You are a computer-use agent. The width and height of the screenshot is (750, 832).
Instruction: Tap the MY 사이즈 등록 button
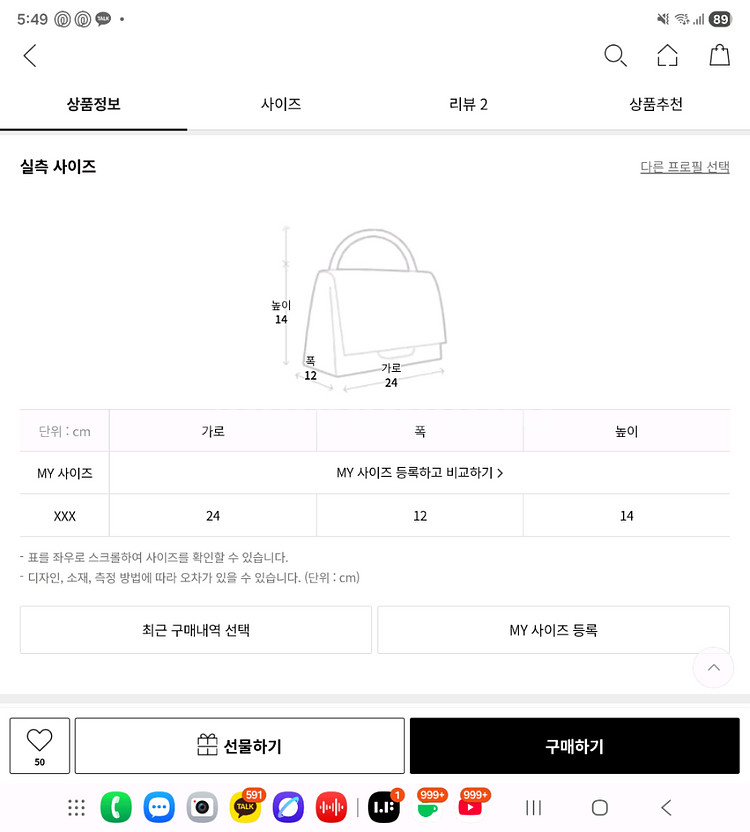coord(553,630)
